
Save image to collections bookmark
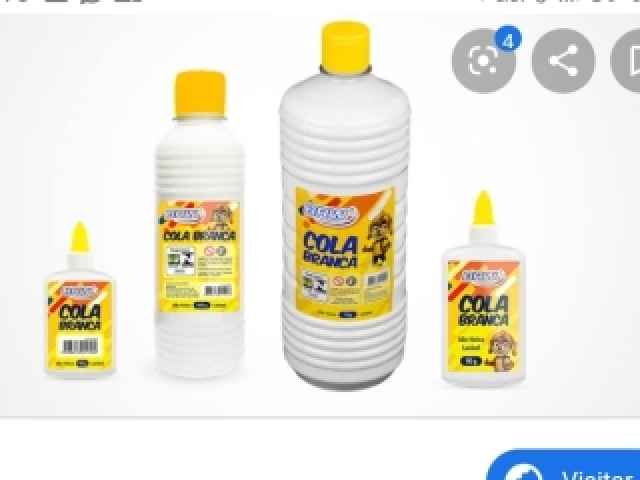(628, 61)
